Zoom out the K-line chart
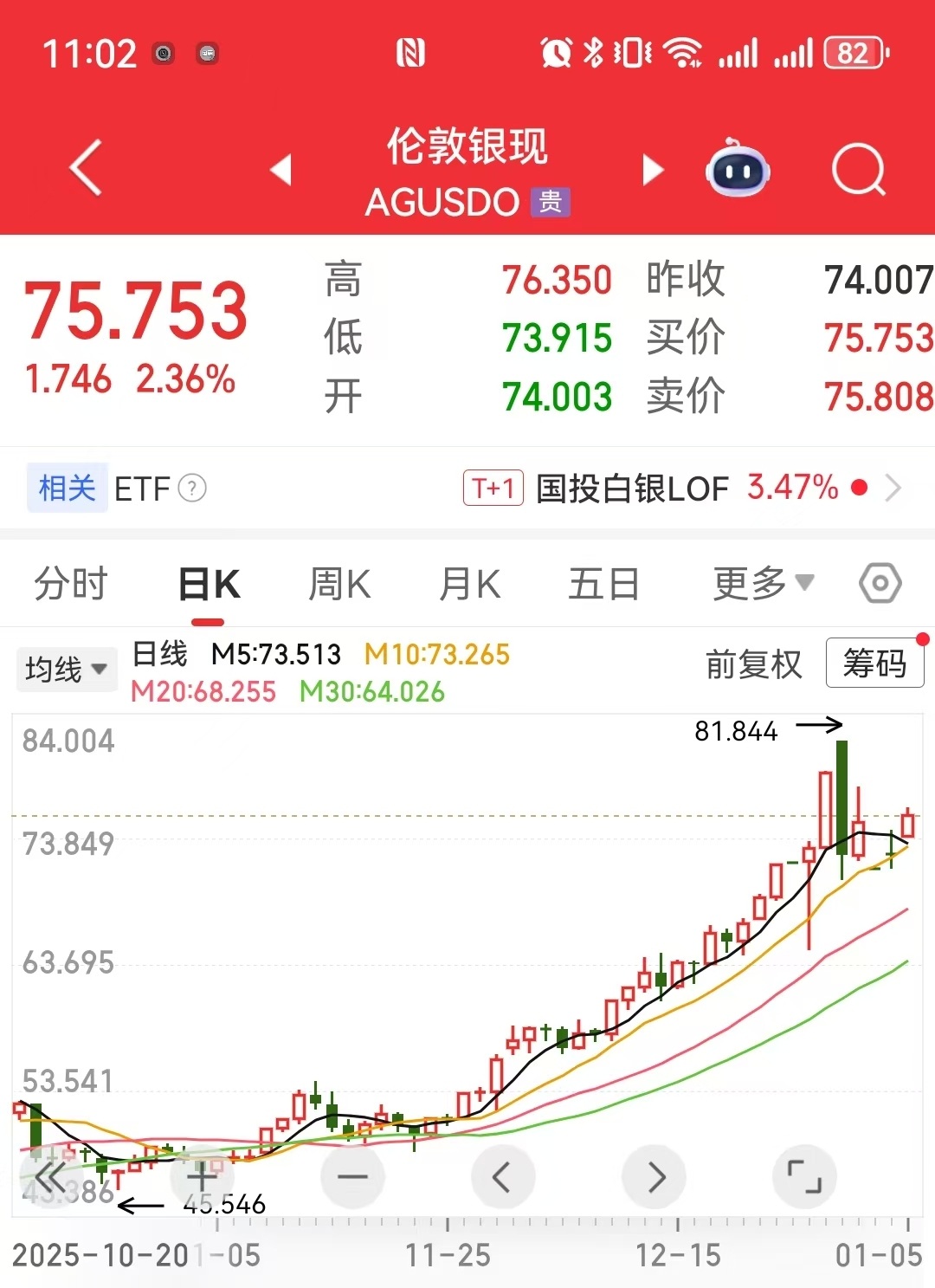 pos(352,1176)
